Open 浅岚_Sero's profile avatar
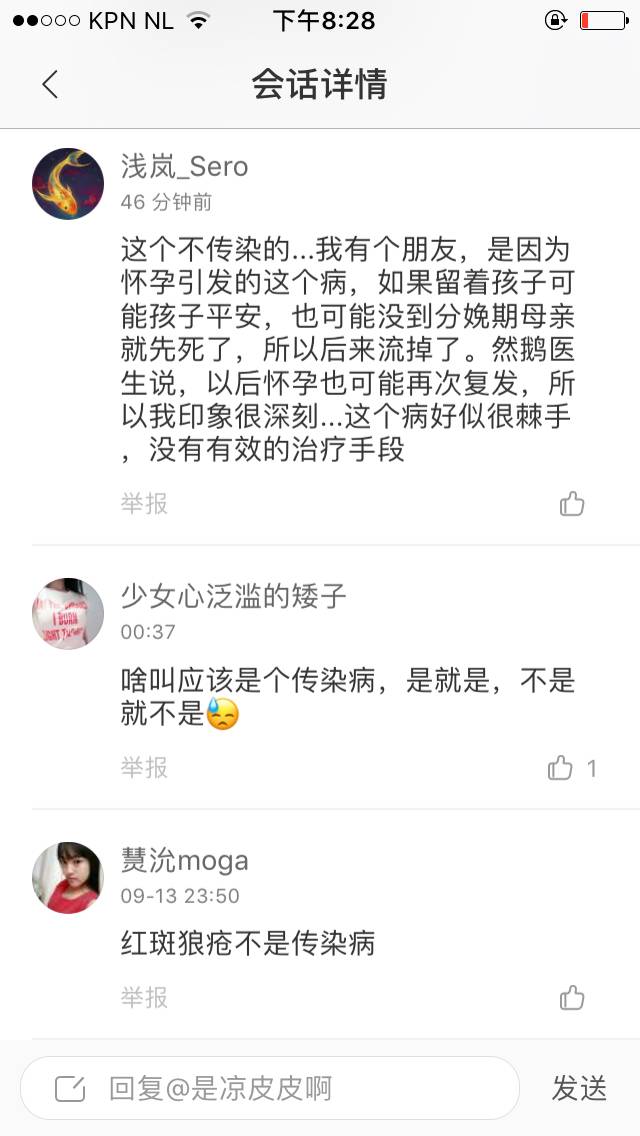Screen dimensions: 640x1136 (x=68, y=184)
